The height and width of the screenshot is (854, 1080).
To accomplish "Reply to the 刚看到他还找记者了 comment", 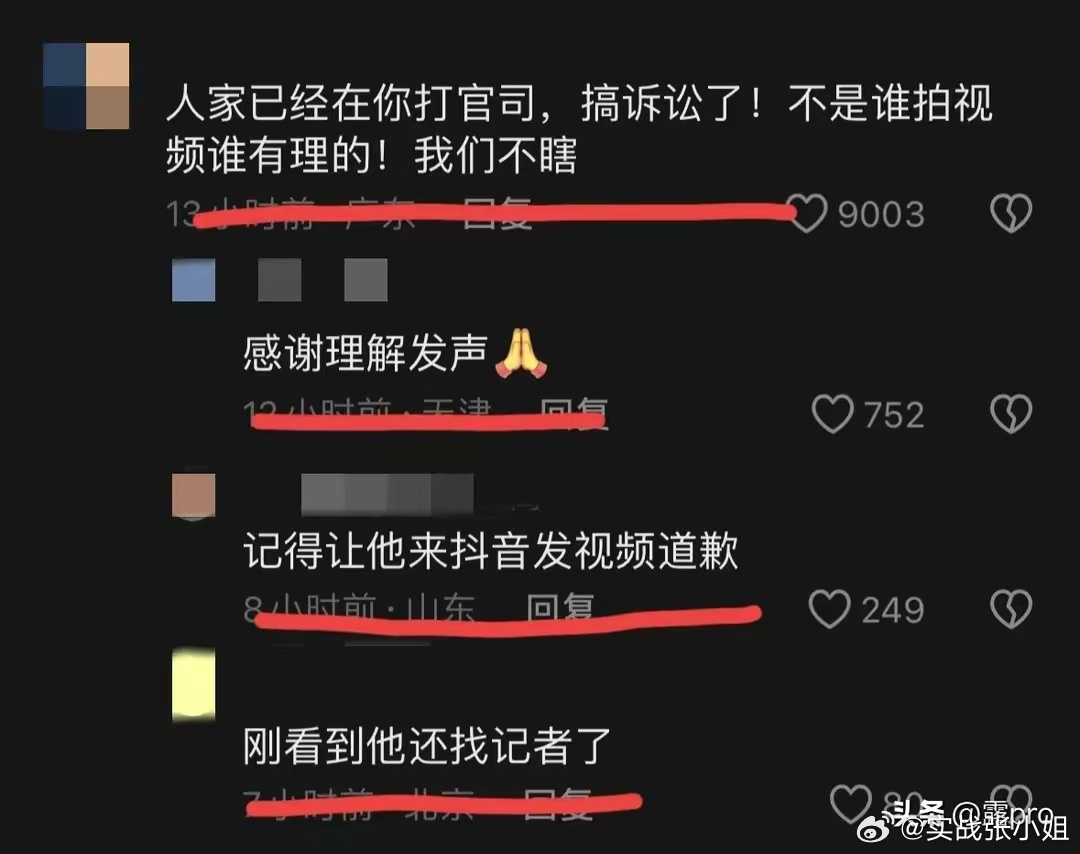I will [x=559, y=801].
